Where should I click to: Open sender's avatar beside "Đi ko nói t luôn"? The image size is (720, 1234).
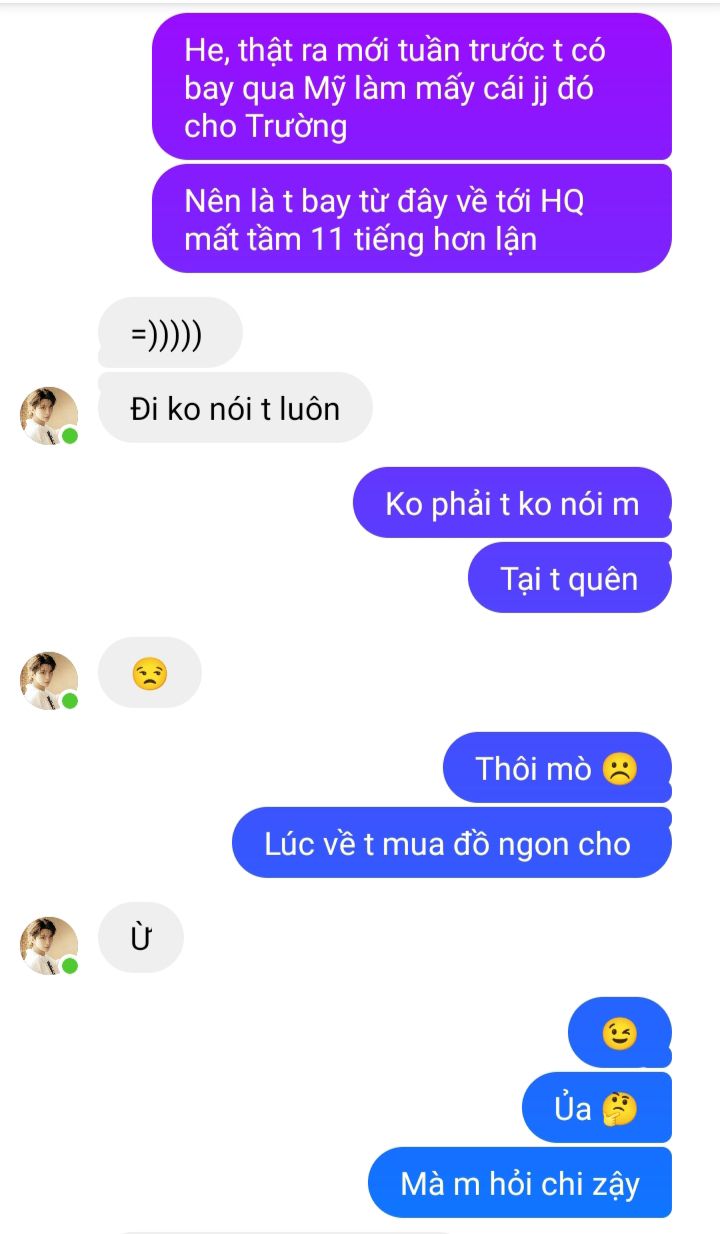49,415
